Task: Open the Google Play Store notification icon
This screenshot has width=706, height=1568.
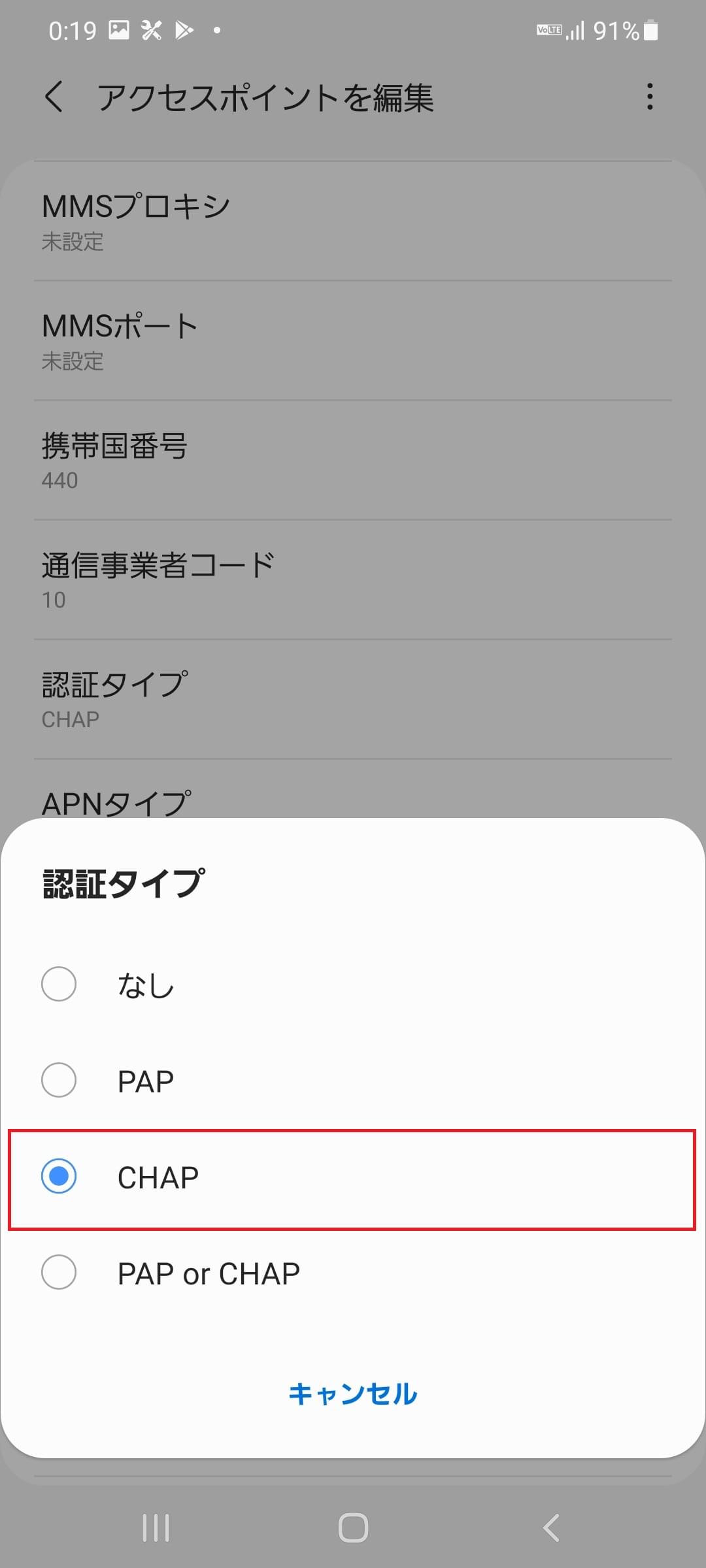Action: (x=184, y=29)
